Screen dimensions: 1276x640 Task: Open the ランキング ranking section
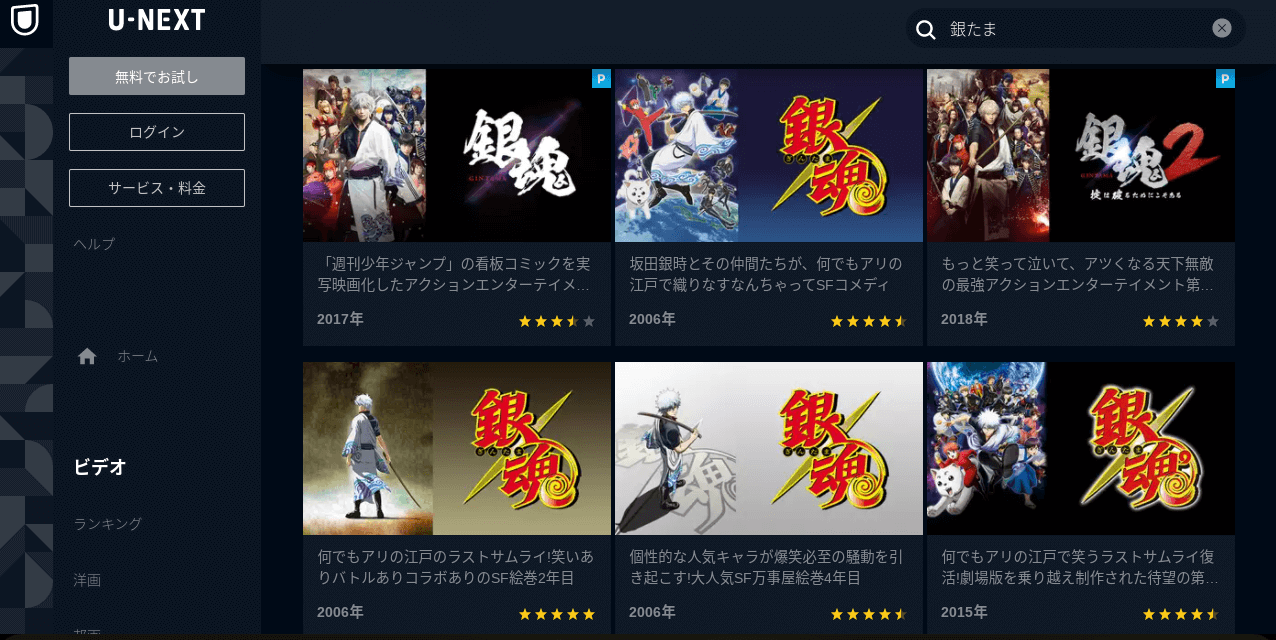[x=107, y=524]
